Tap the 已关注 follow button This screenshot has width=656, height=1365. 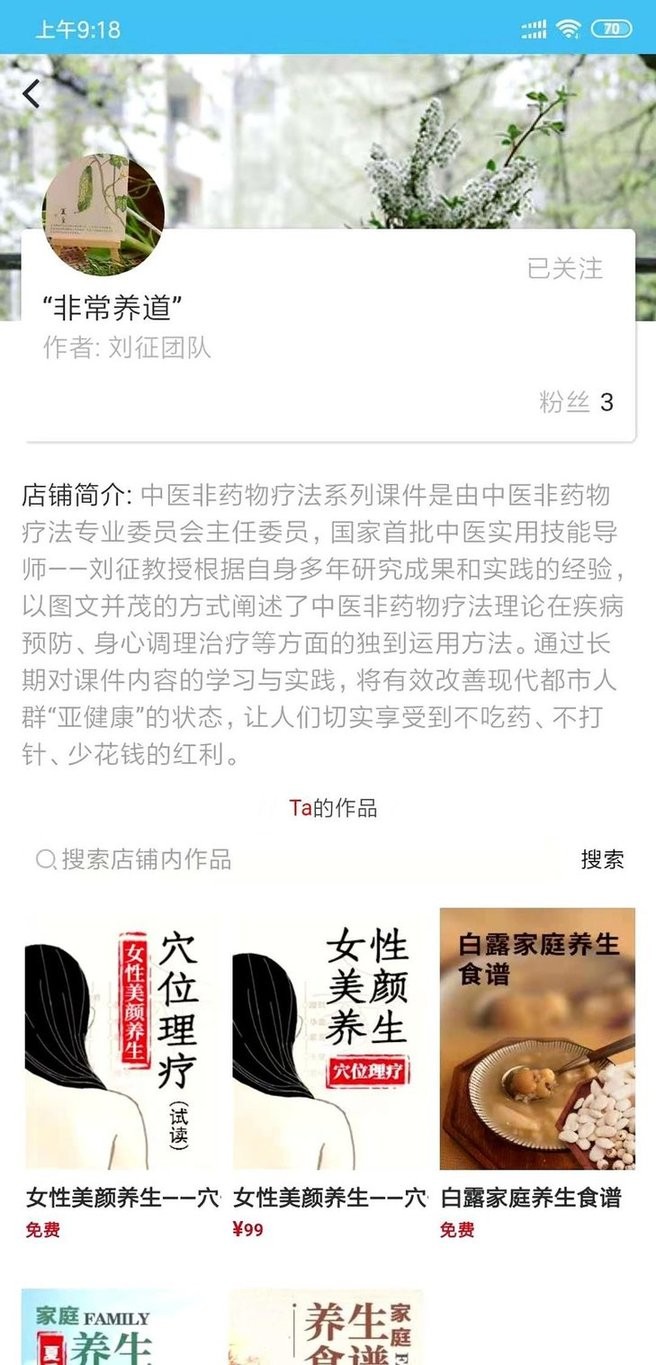(x=565, y=268)
